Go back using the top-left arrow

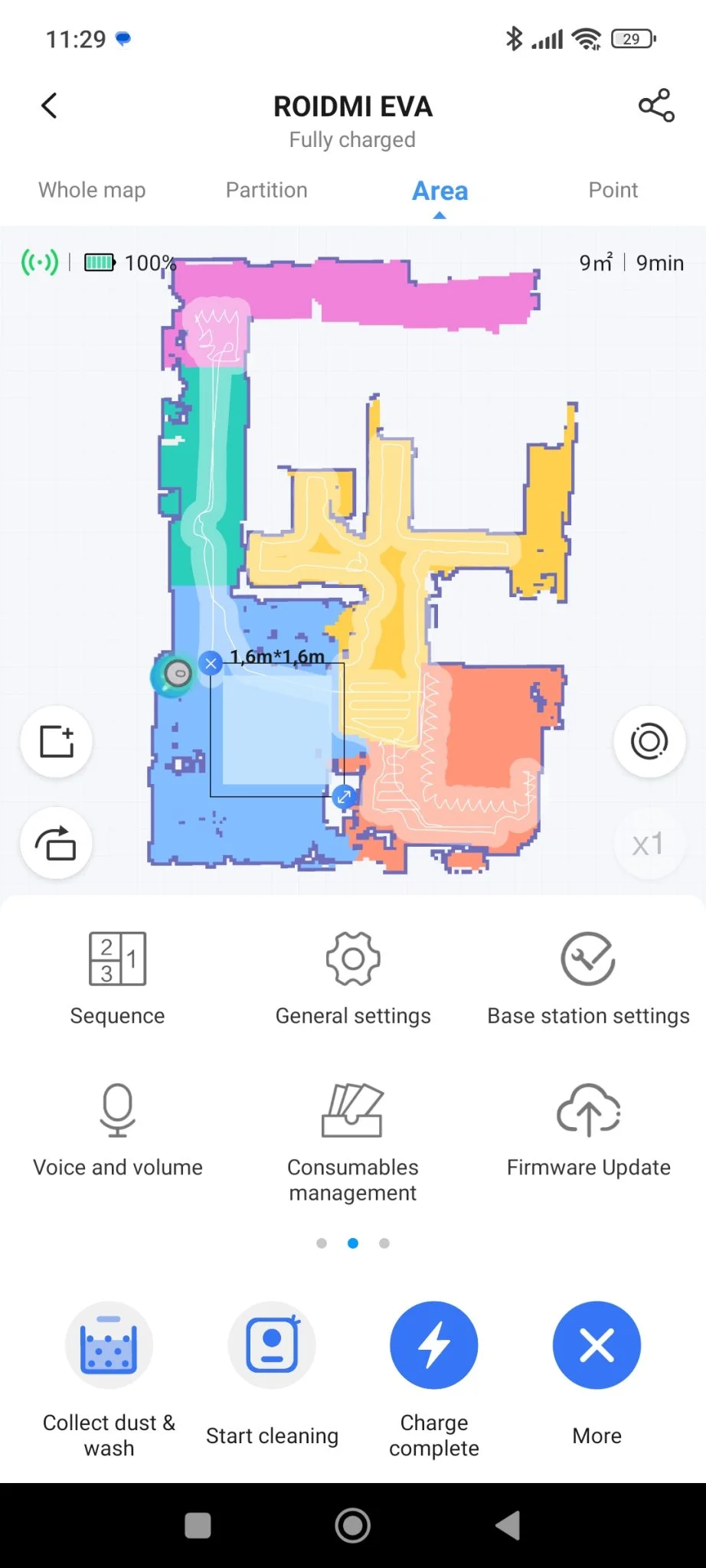(49, 106)
